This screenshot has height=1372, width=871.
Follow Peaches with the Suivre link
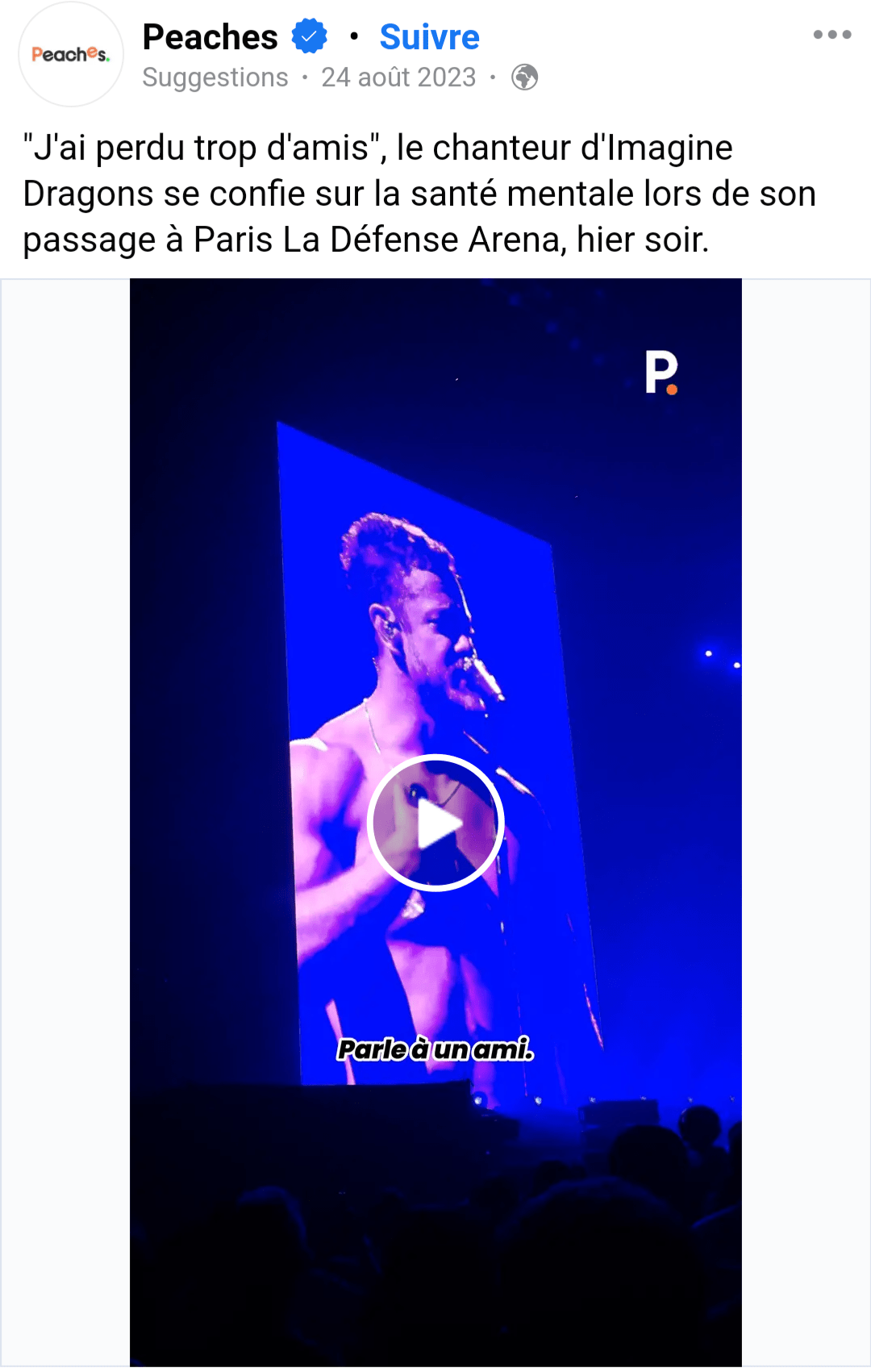(x=429, y=37)
